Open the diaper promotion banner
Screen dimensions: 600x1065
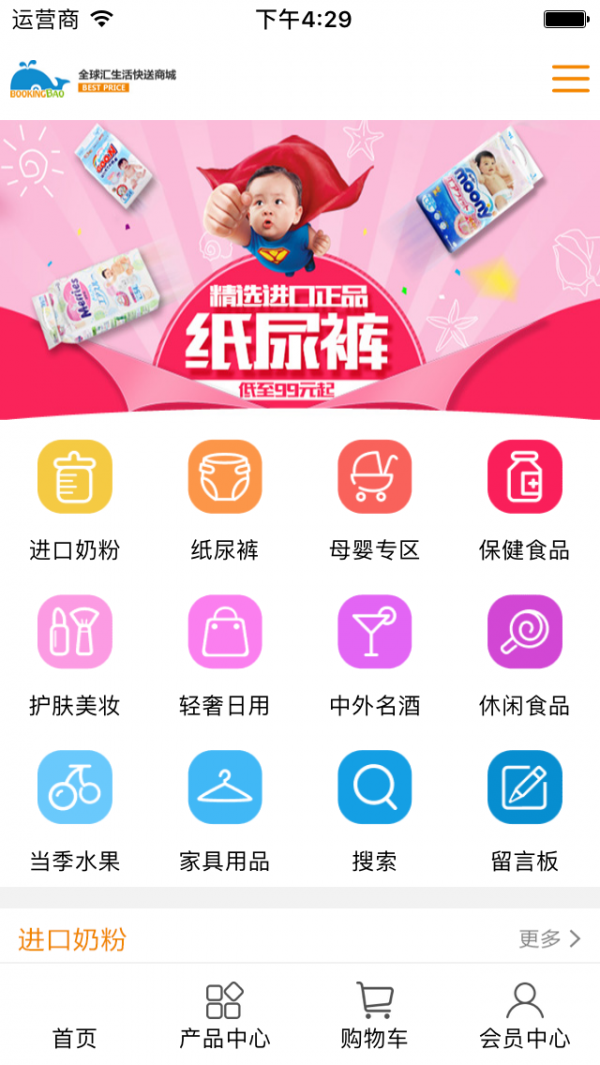(300, 270)
